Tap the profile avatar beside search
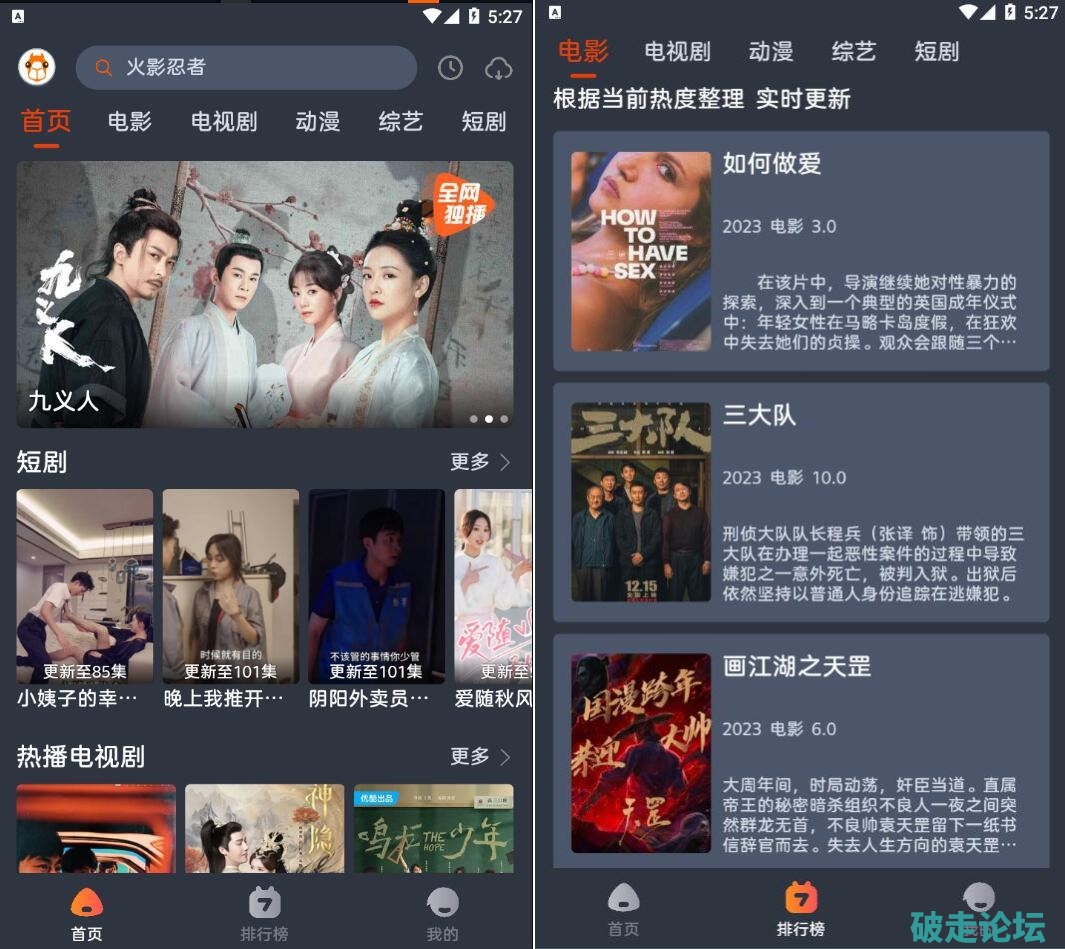The image size is (1065, 949). click(37, 67)
